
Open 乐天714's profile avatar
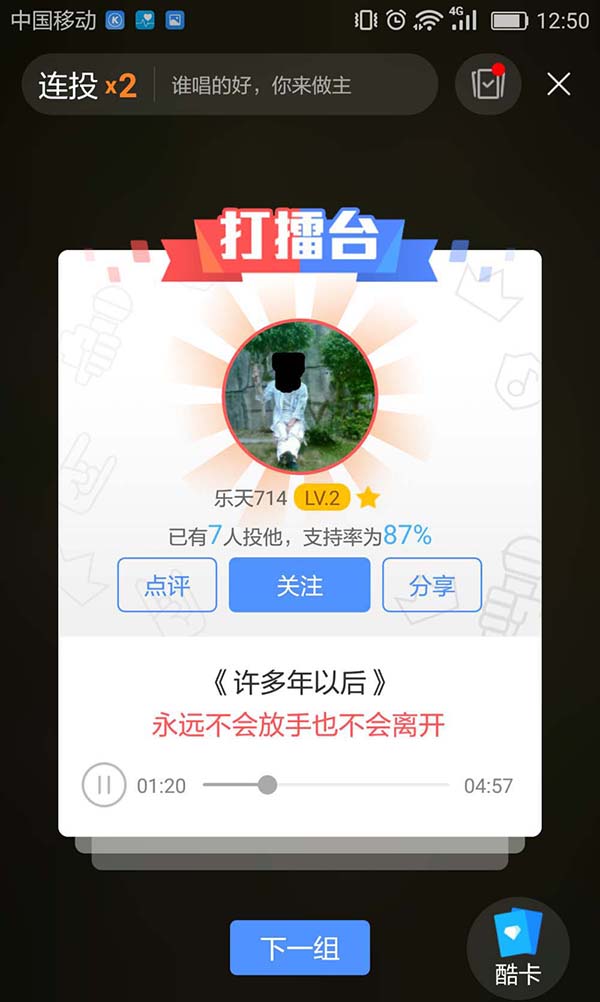click(300, 396)
